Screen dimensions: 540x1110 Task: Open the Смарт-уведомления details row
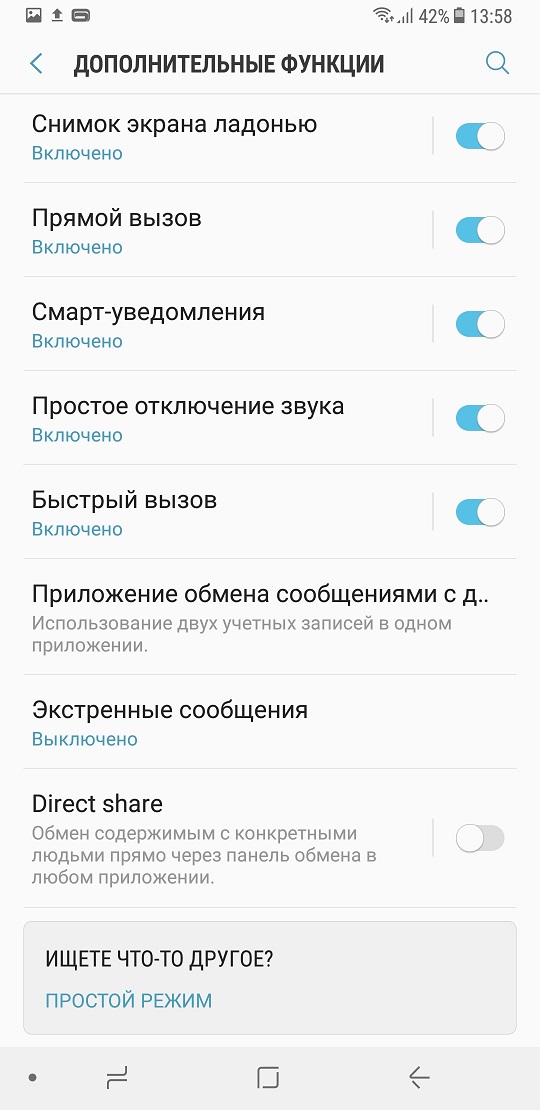coord(226,324)
